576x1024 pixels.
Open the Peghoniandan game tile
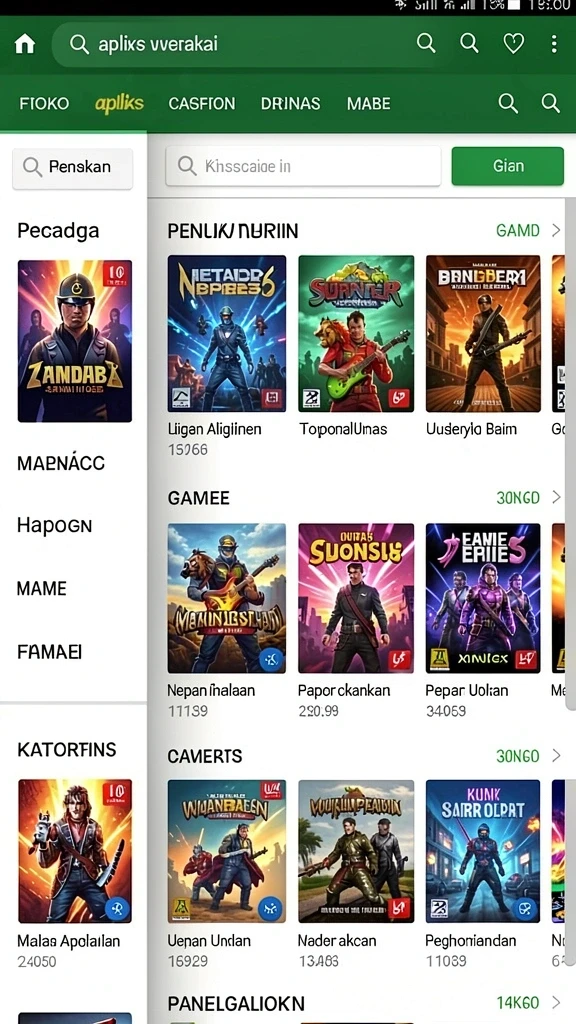pos(483,873)
